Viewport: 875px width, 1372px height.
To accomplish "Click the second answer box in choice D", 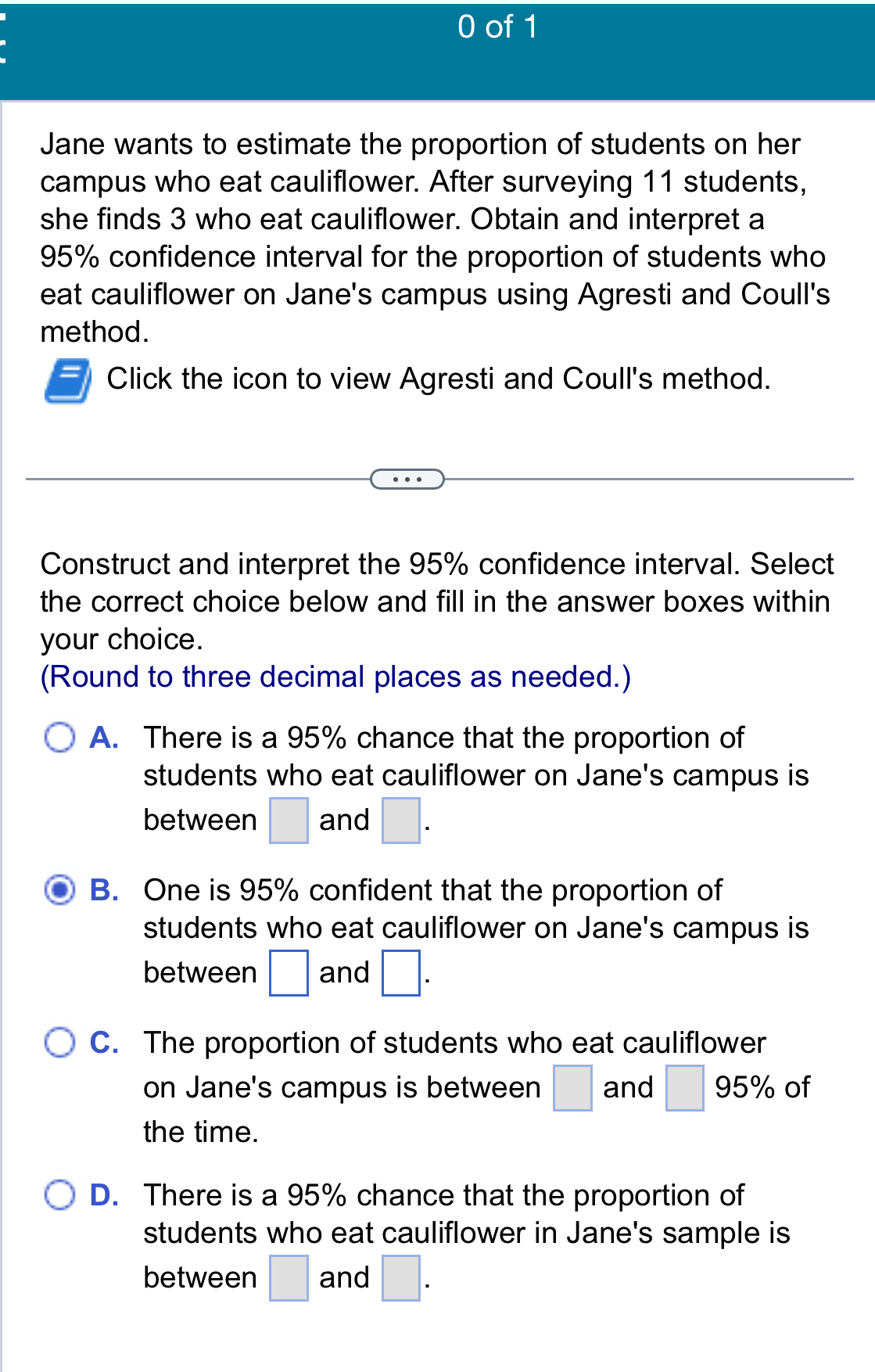I will [x=400, y=1277].
